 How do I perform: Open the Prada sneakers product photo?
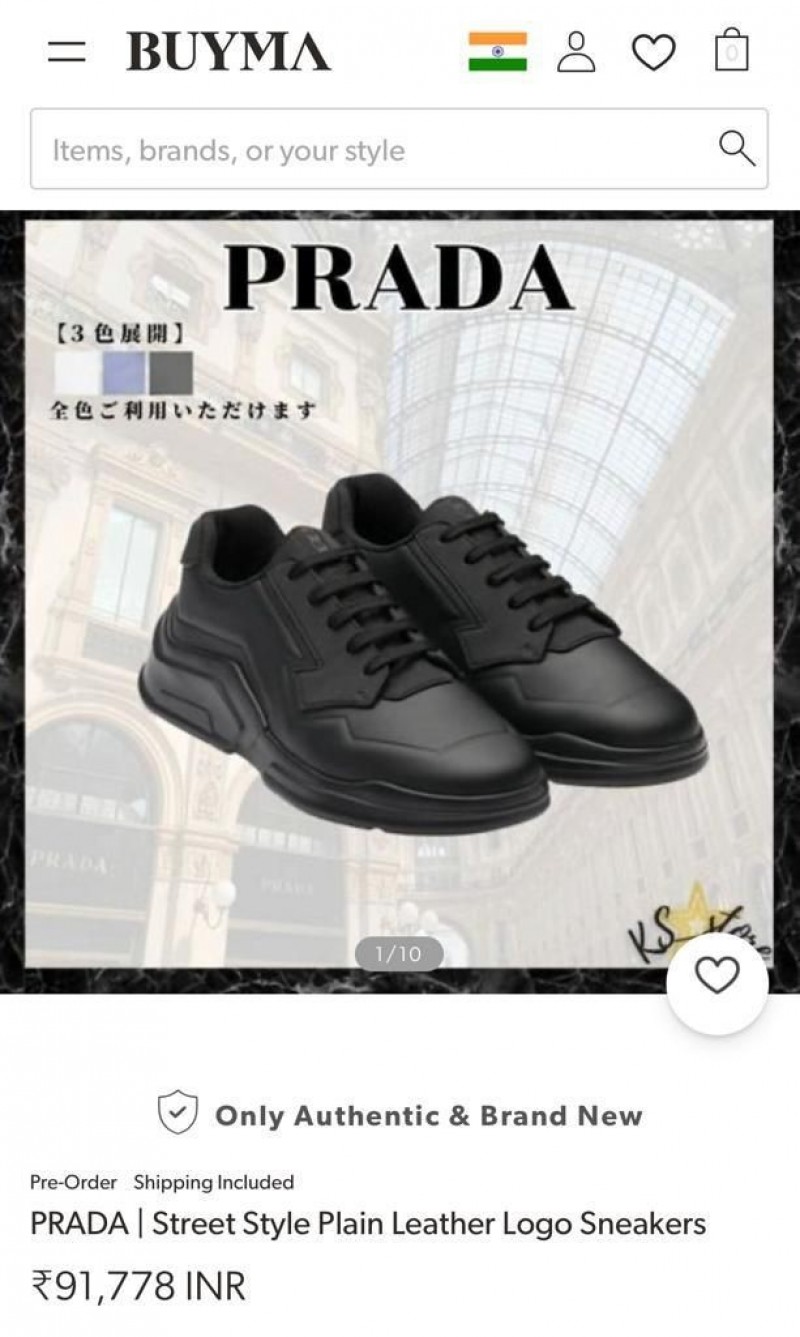click(399, 595)
